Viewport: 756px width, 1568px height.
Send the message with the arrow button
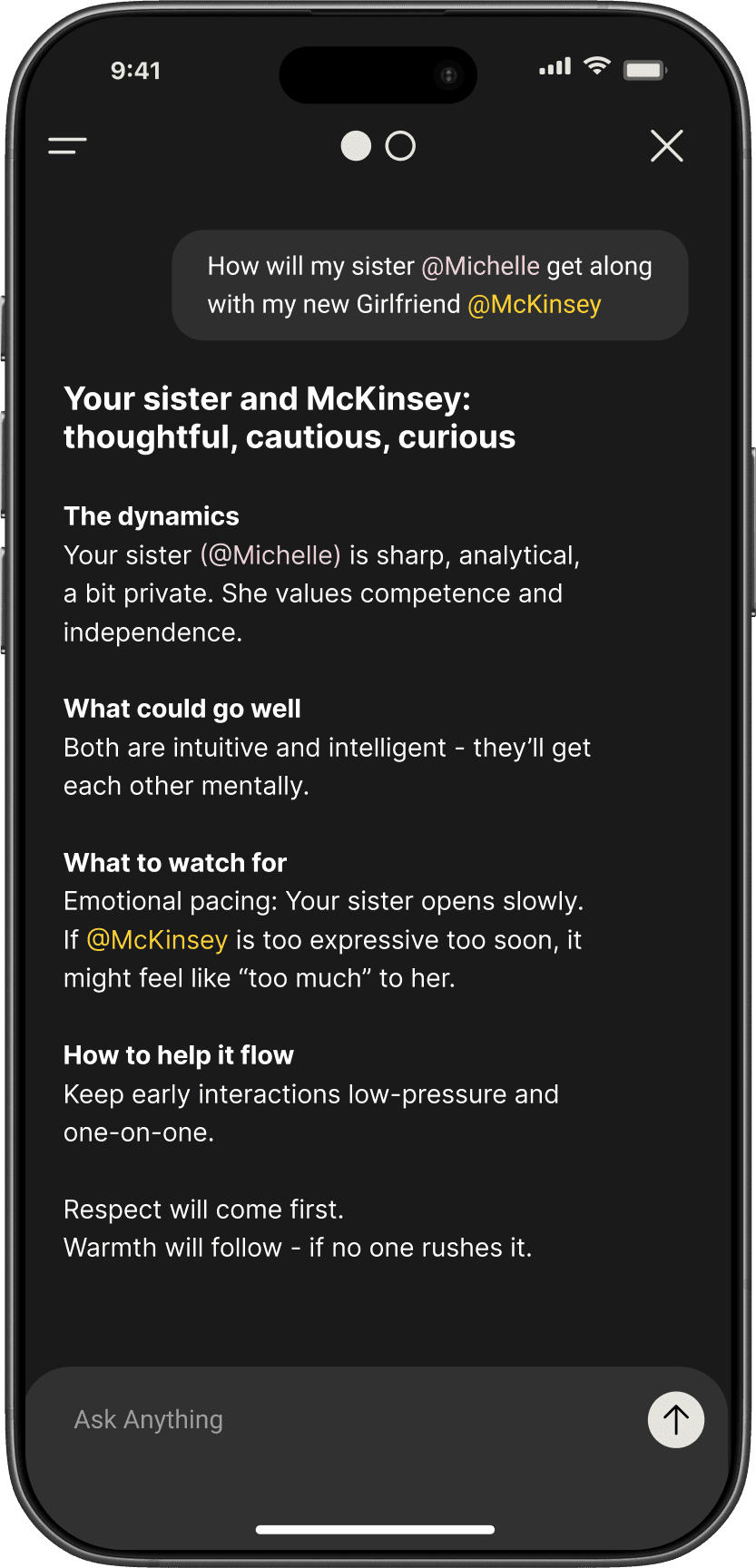click(676, 1419)
